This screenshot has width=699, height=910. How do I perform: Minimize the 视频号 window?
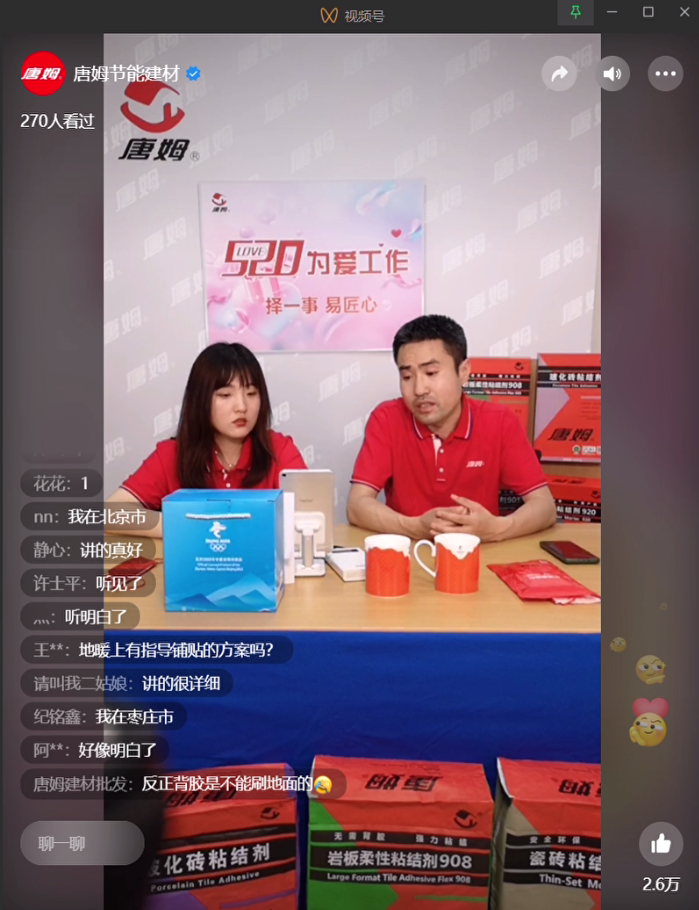tap(612, 12)
